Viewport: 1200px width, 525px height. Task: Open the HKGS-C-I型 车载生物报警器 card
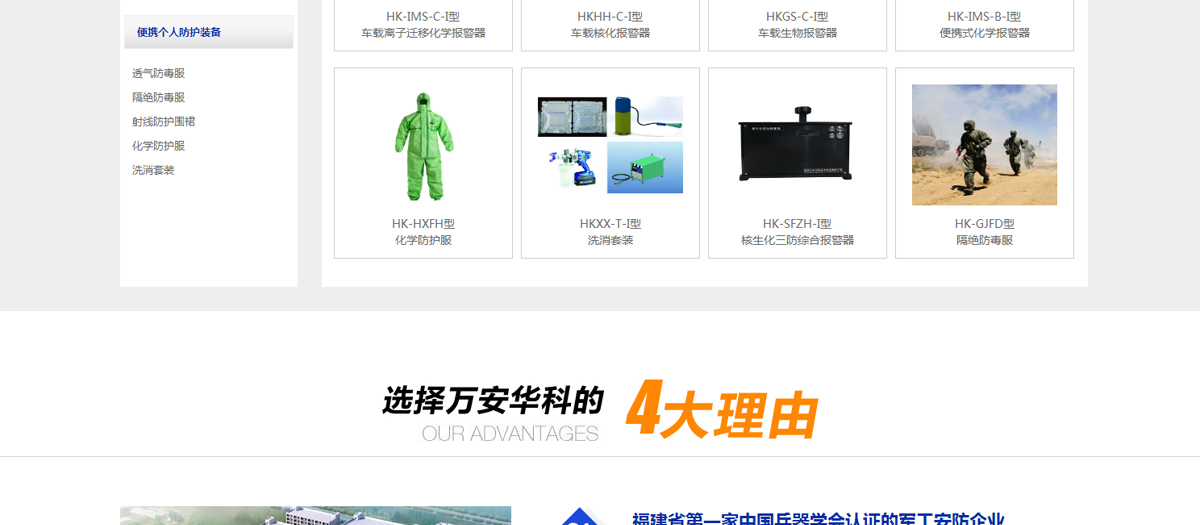[x=797, y=25]
